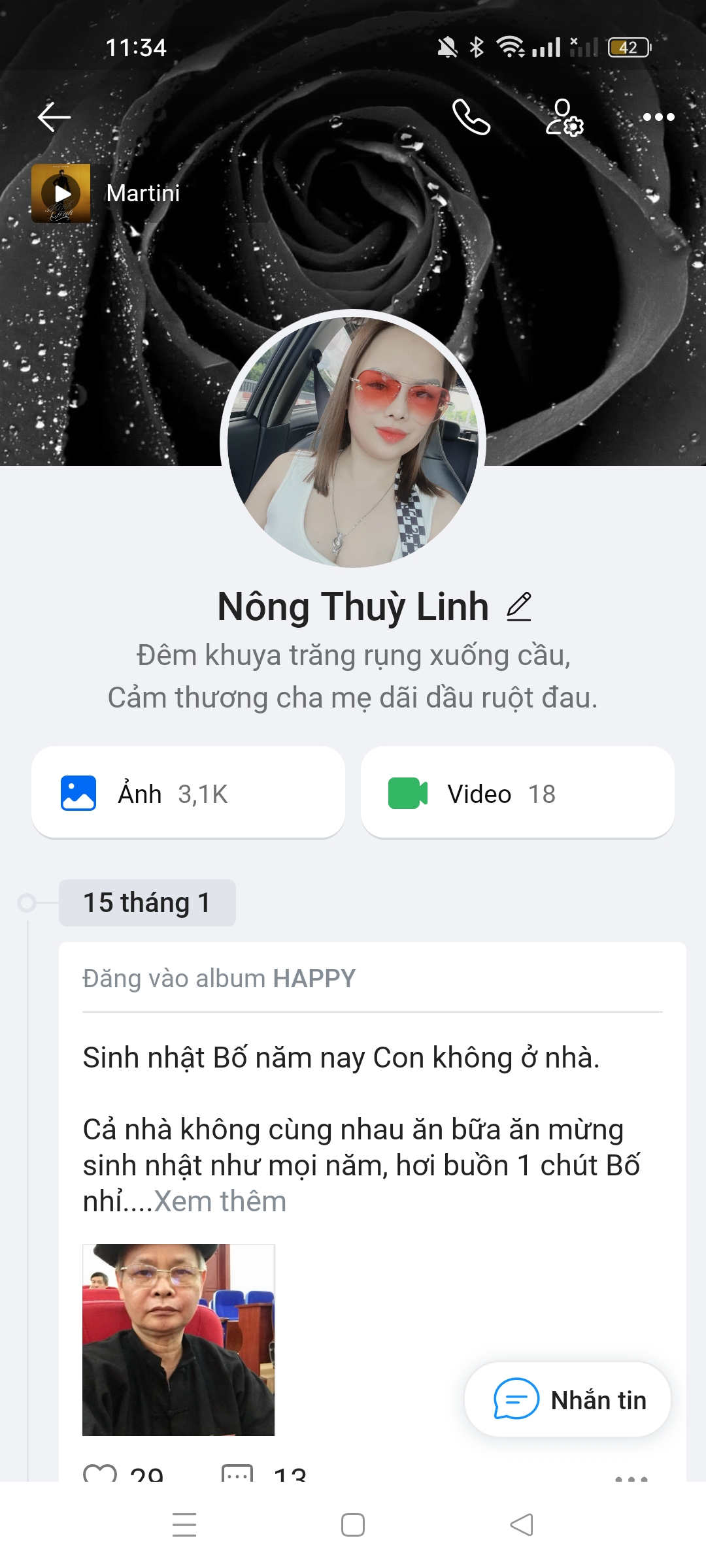Open the Video section
The height and width of the screenshot is (1568, 706).
pyautogui.click(x=517, y=793)
